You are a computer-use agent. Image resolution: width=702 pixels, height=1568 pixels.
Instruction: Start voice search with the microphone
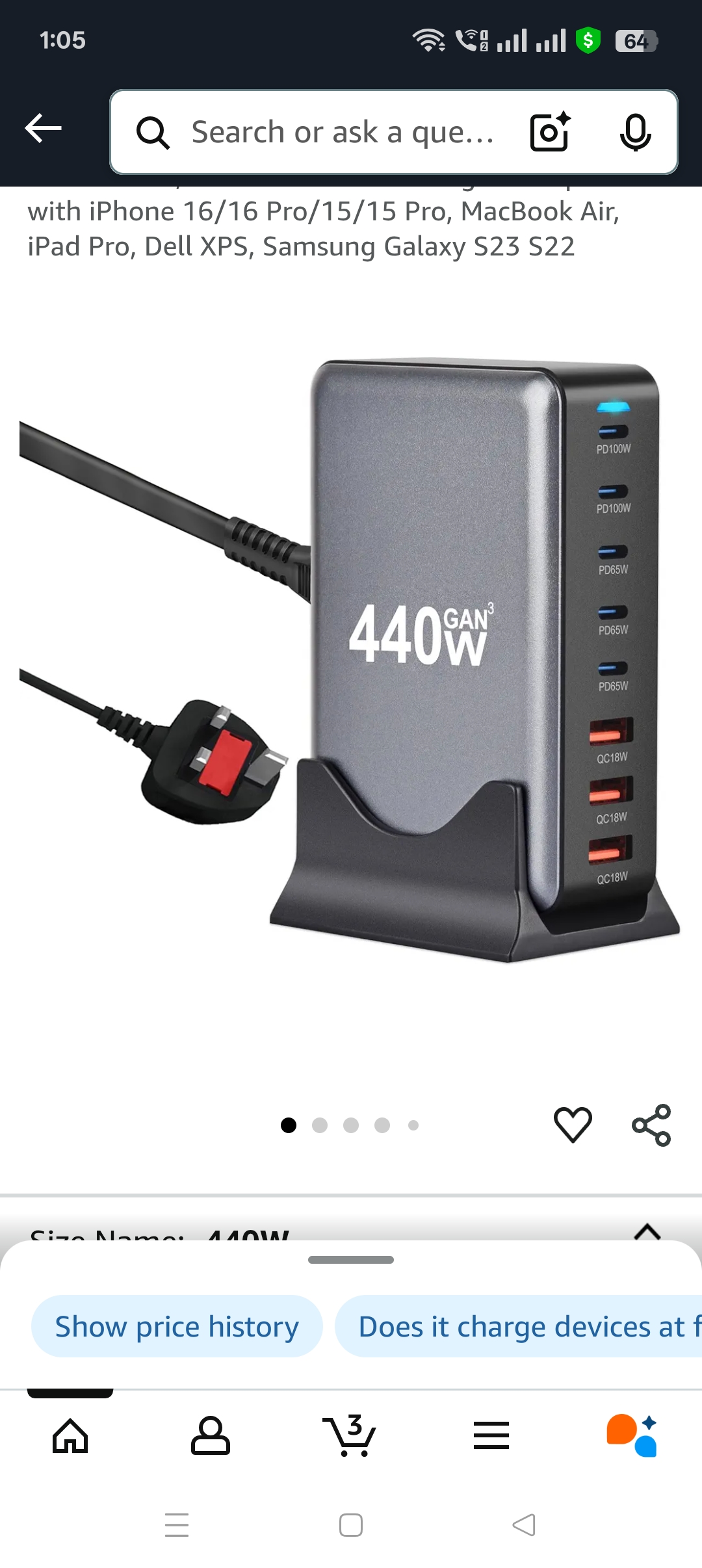(x=634, y=132)
